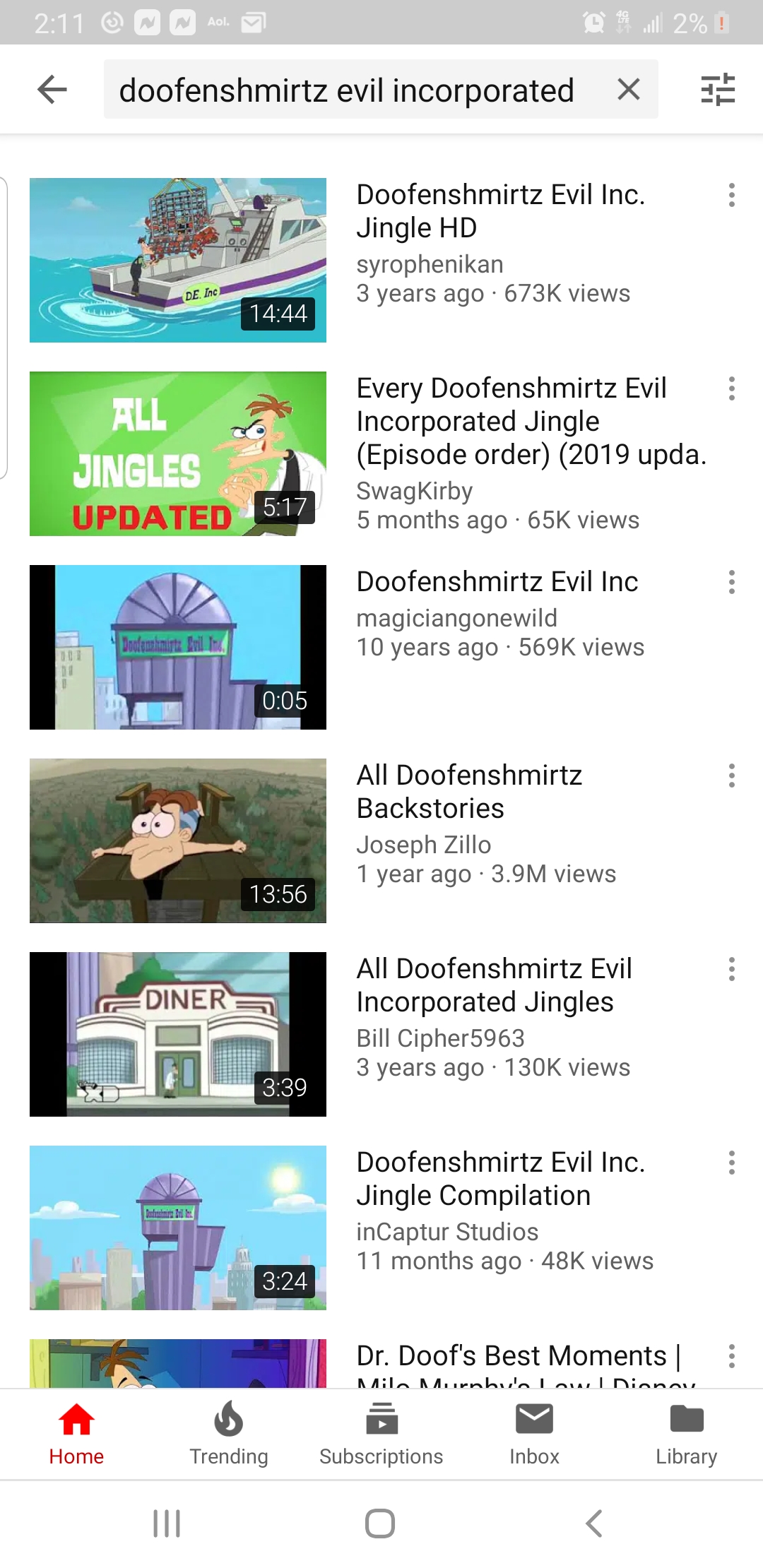Open options for Bill Cipher5963's video
The width and height of the screenshot is (763, 1568).
click(x=732, y=969)
